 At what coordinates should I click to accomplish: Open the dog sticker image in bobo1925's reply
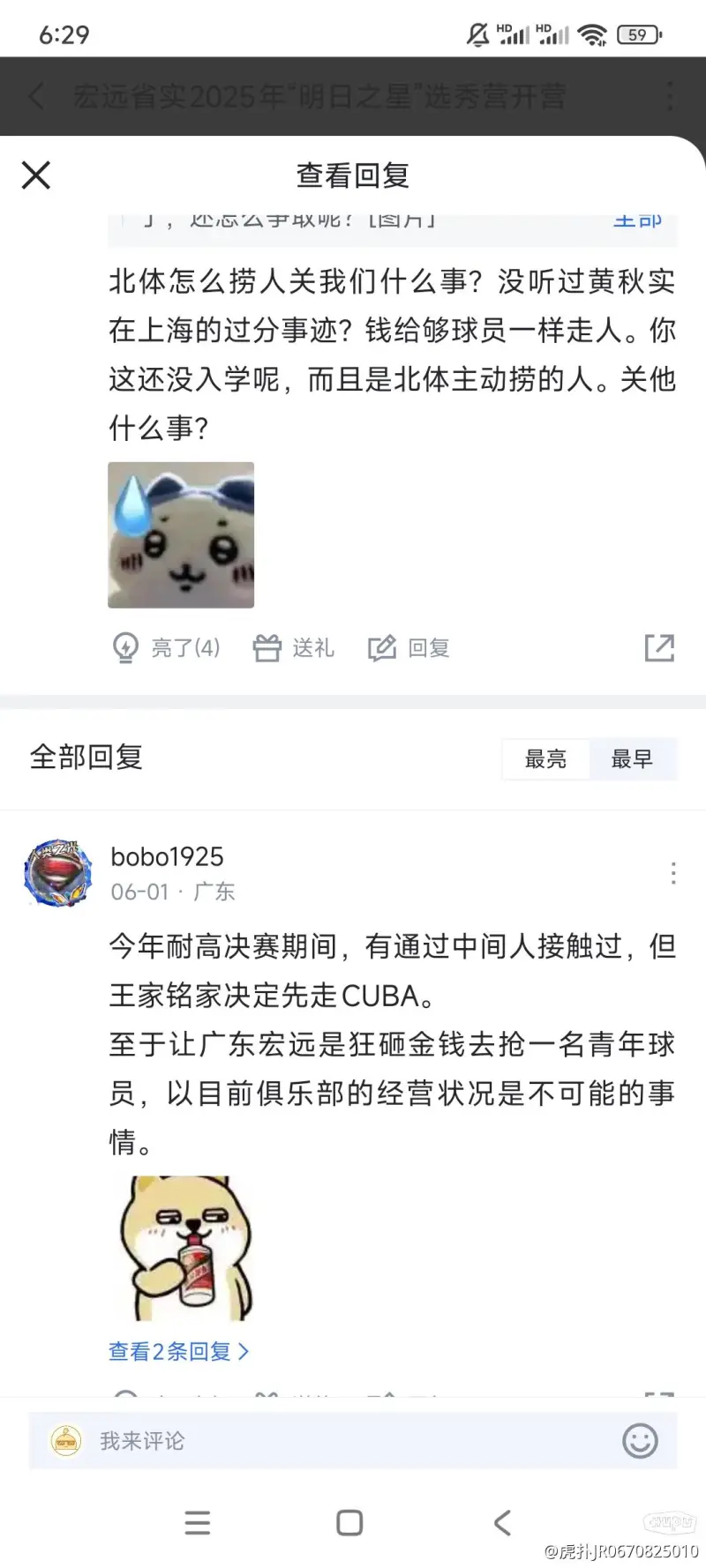[186, 1248]
